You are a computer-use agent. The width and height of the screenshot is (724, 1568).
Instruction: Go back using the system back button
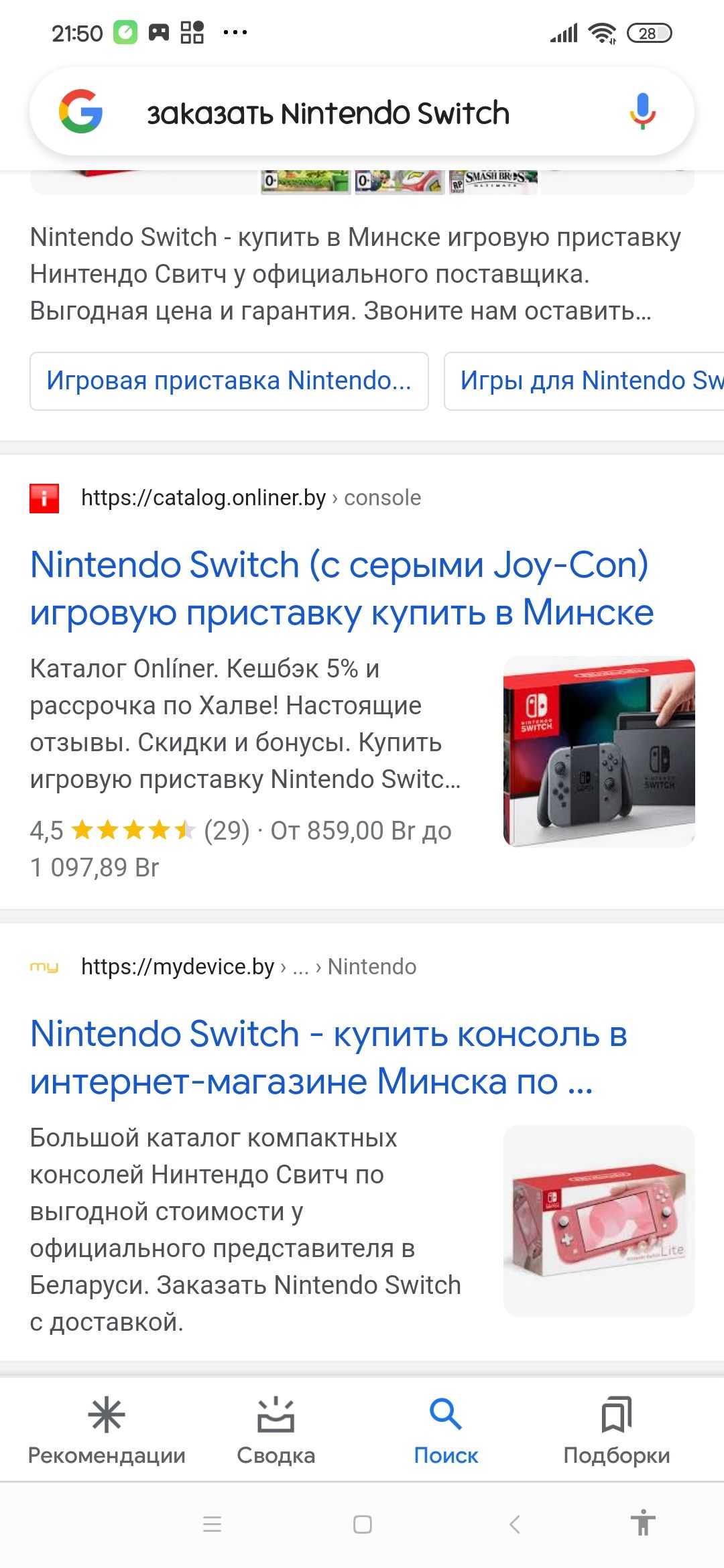pos(514,1524)
